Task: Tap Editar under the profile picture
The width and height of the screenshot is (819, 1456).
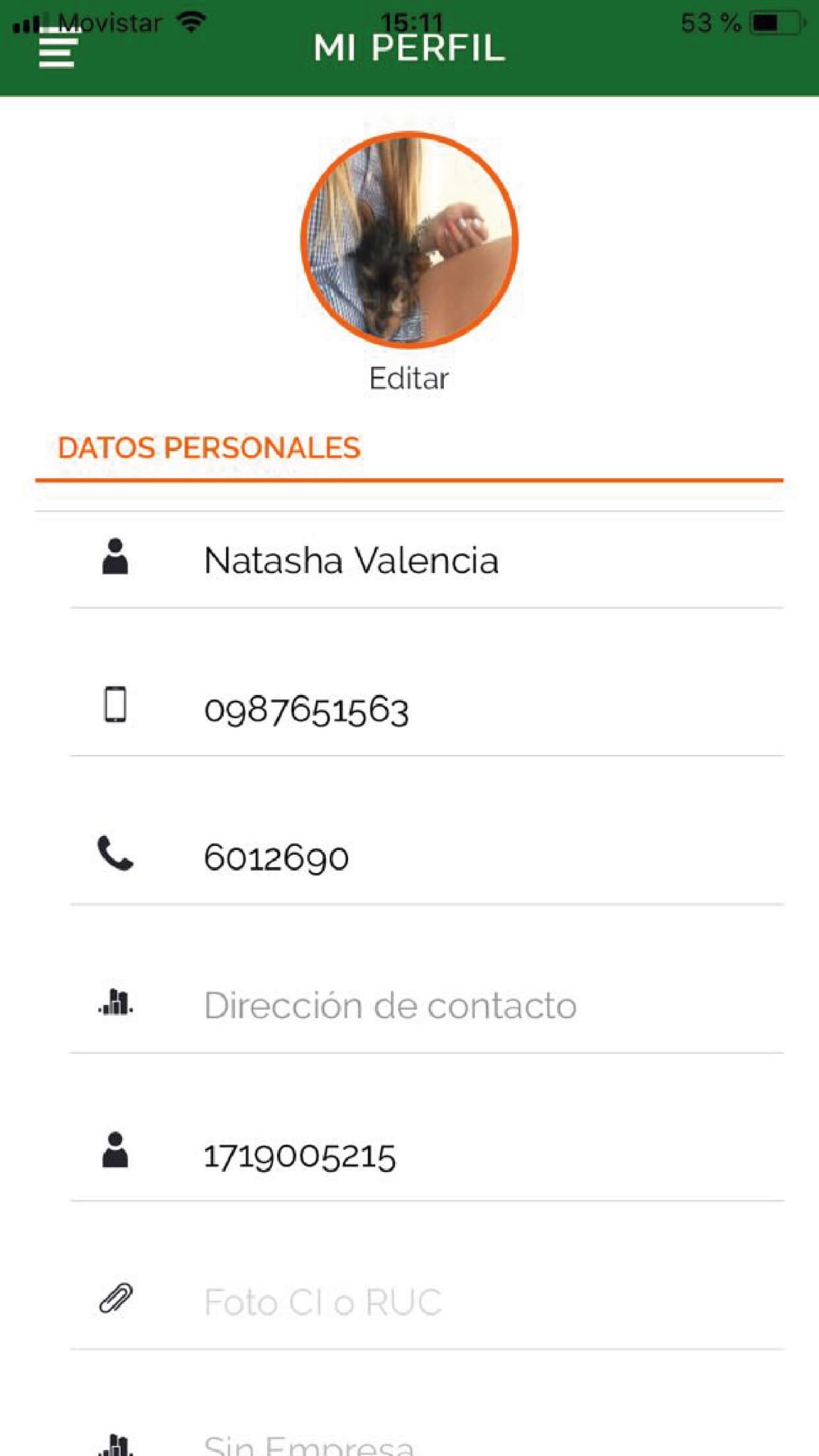Action: [x=409, y=379]
